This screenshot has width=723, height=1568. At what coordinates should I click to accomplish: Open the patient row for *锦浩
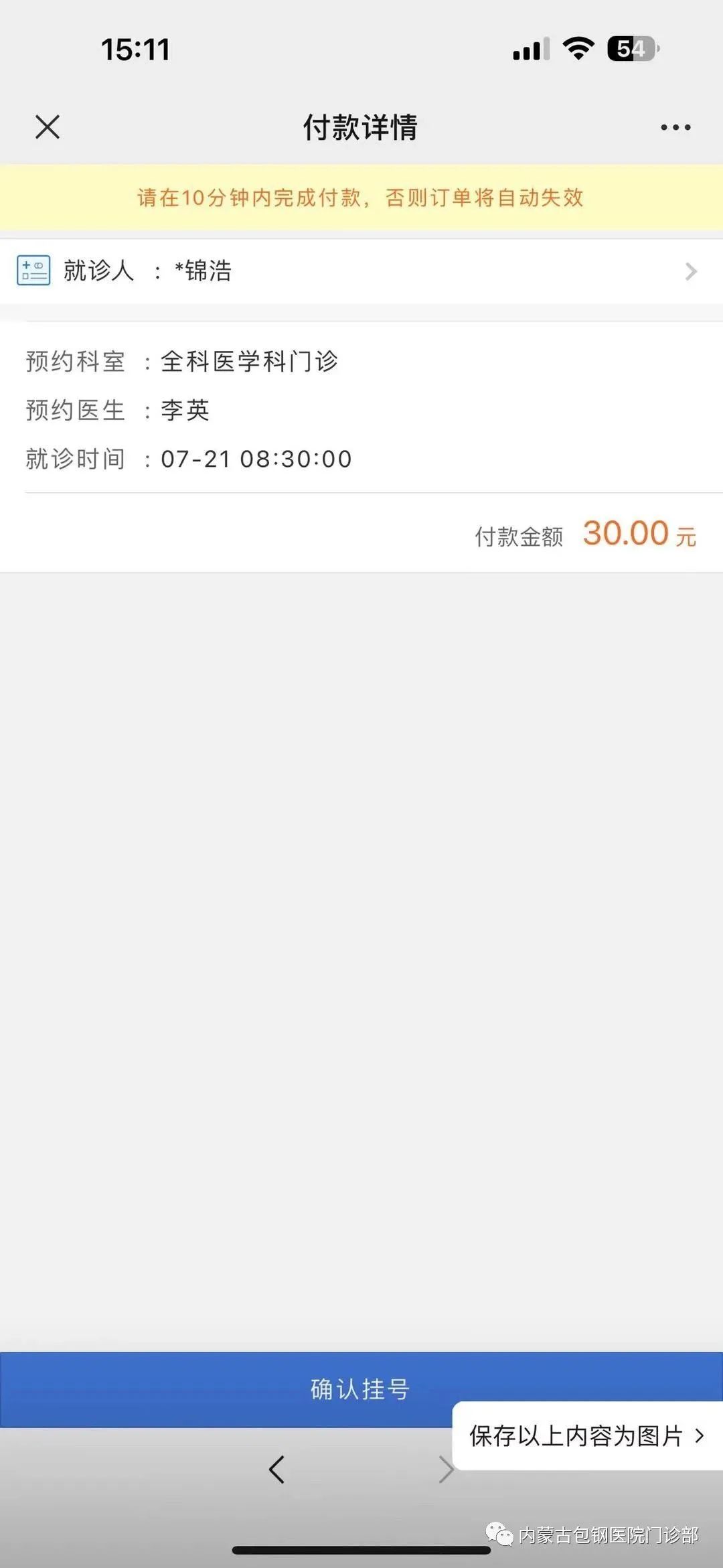coord(361,271)
